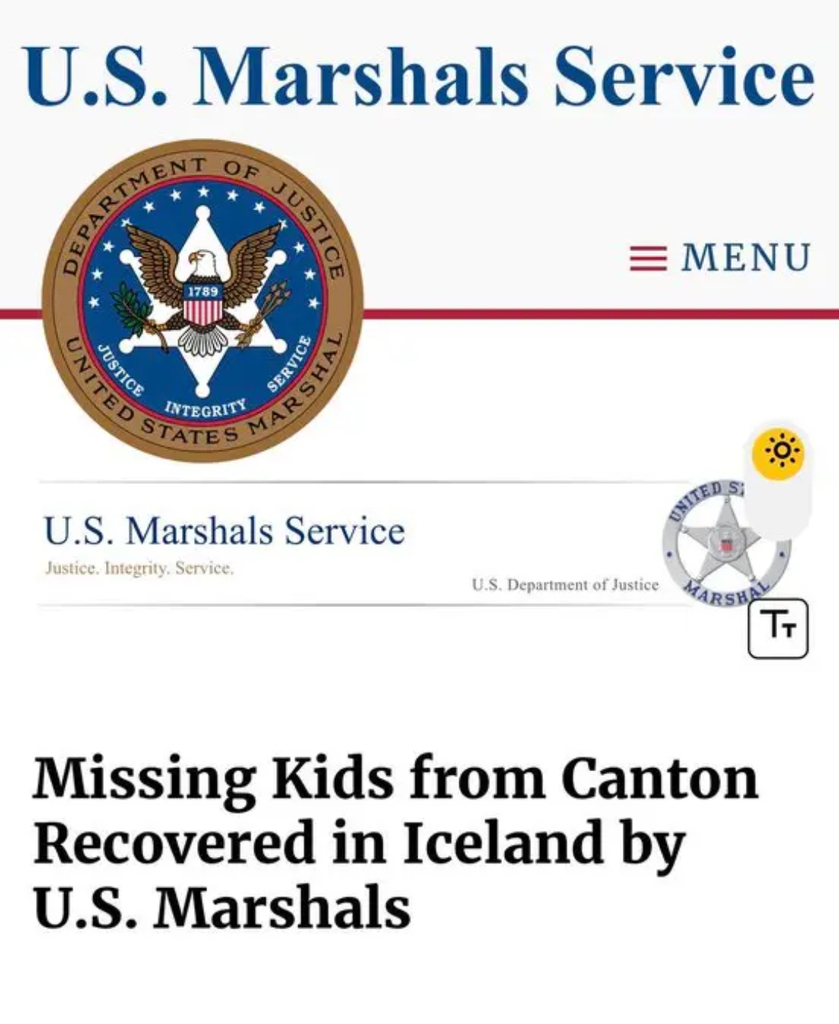Open the text size Tt button
Screen dimensions: 839x1024
tap(777, 628)
